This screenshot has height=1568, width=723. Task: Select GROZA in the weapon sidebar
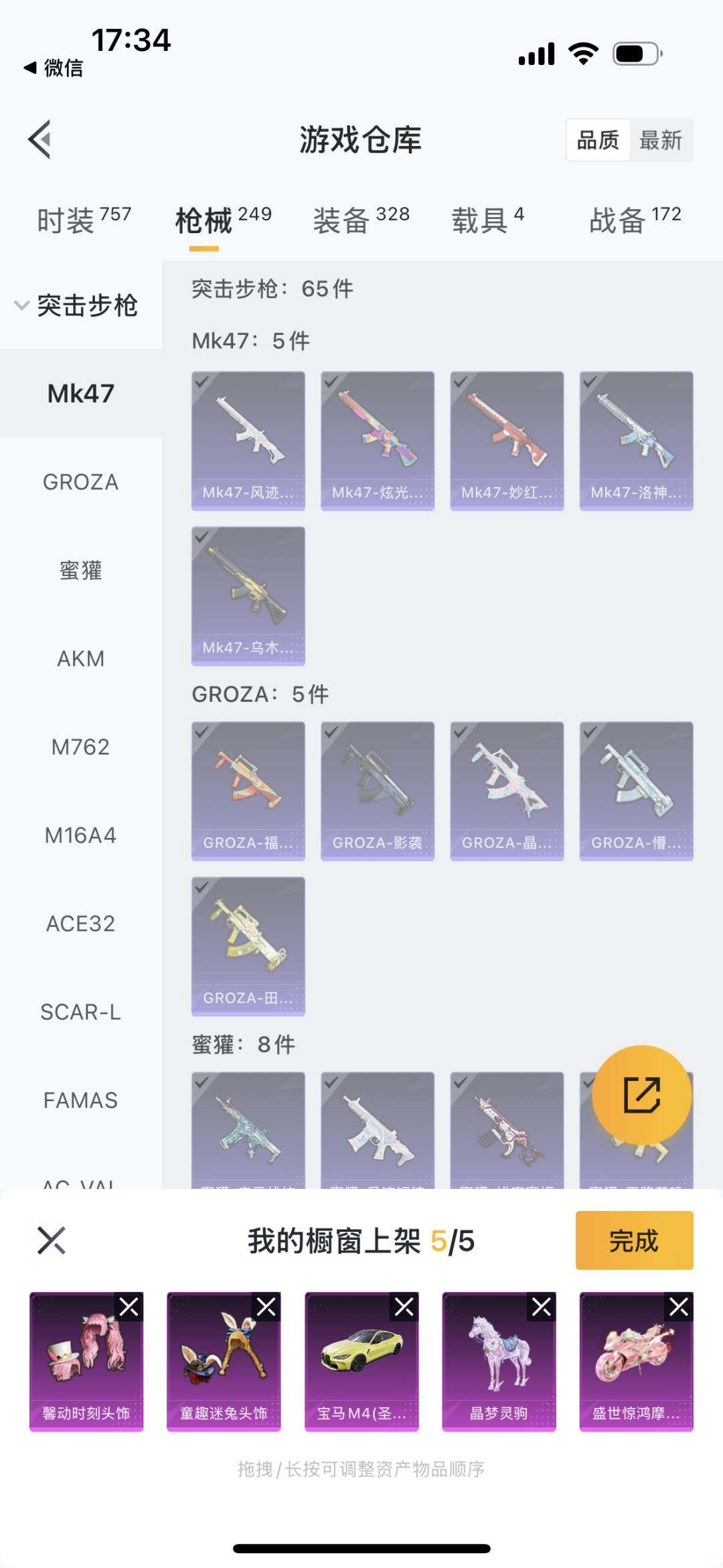(80, 482)
